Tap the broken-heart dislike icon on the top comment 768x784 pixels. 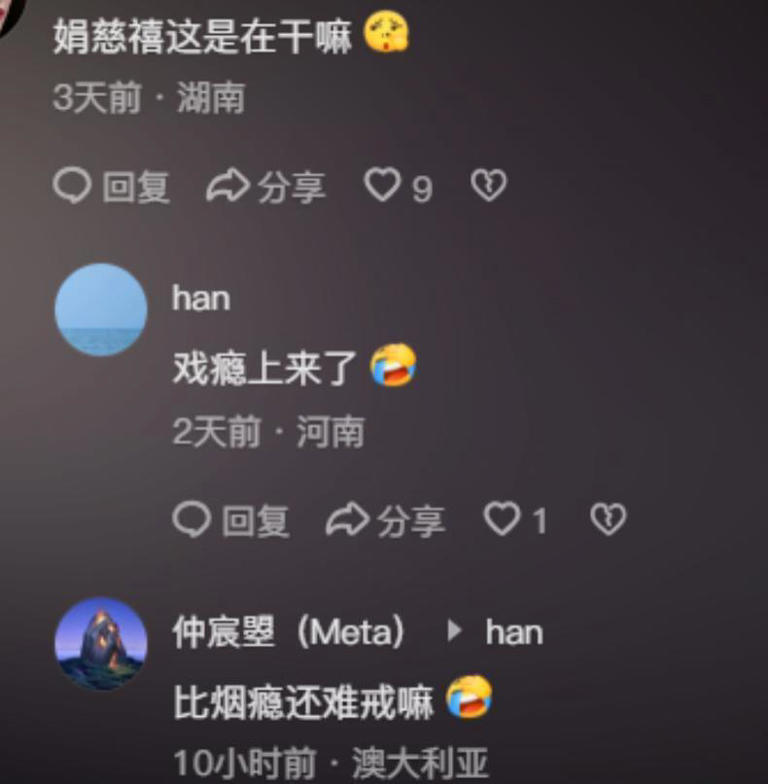pyautogui.click(x=489, y=184)
